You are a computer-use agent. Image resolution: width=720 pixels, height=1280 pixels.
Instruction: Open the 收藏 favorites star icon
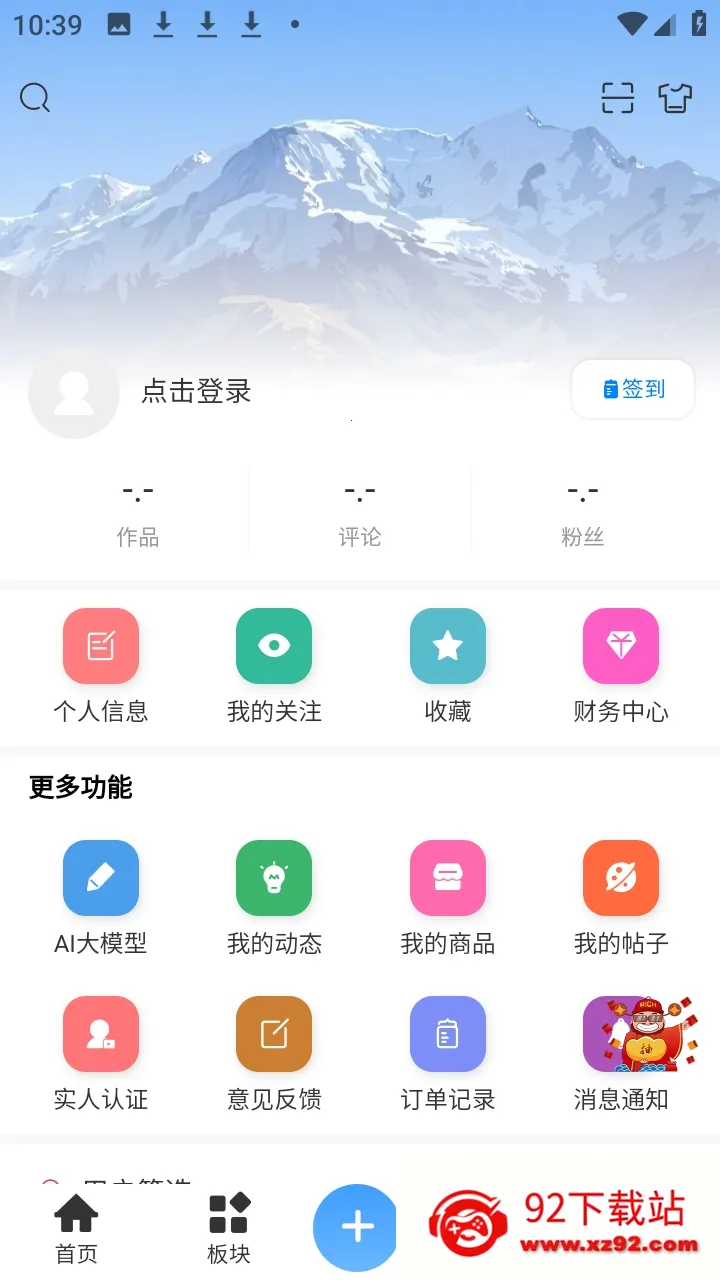click(447, 646)
